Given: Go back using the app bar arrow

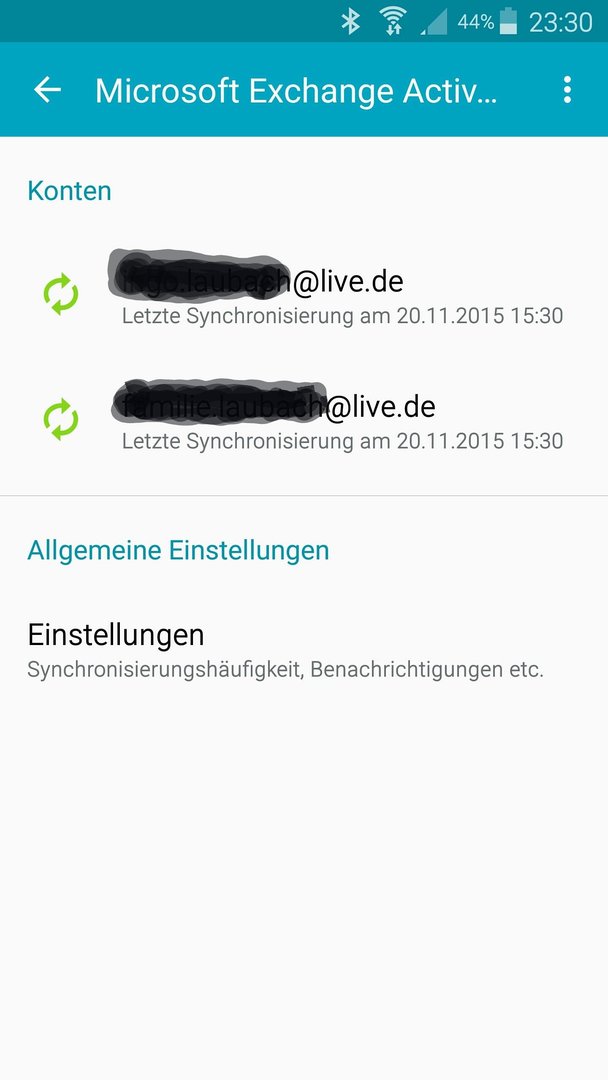Looking at the screenshot, I should [x=48, y=90].
